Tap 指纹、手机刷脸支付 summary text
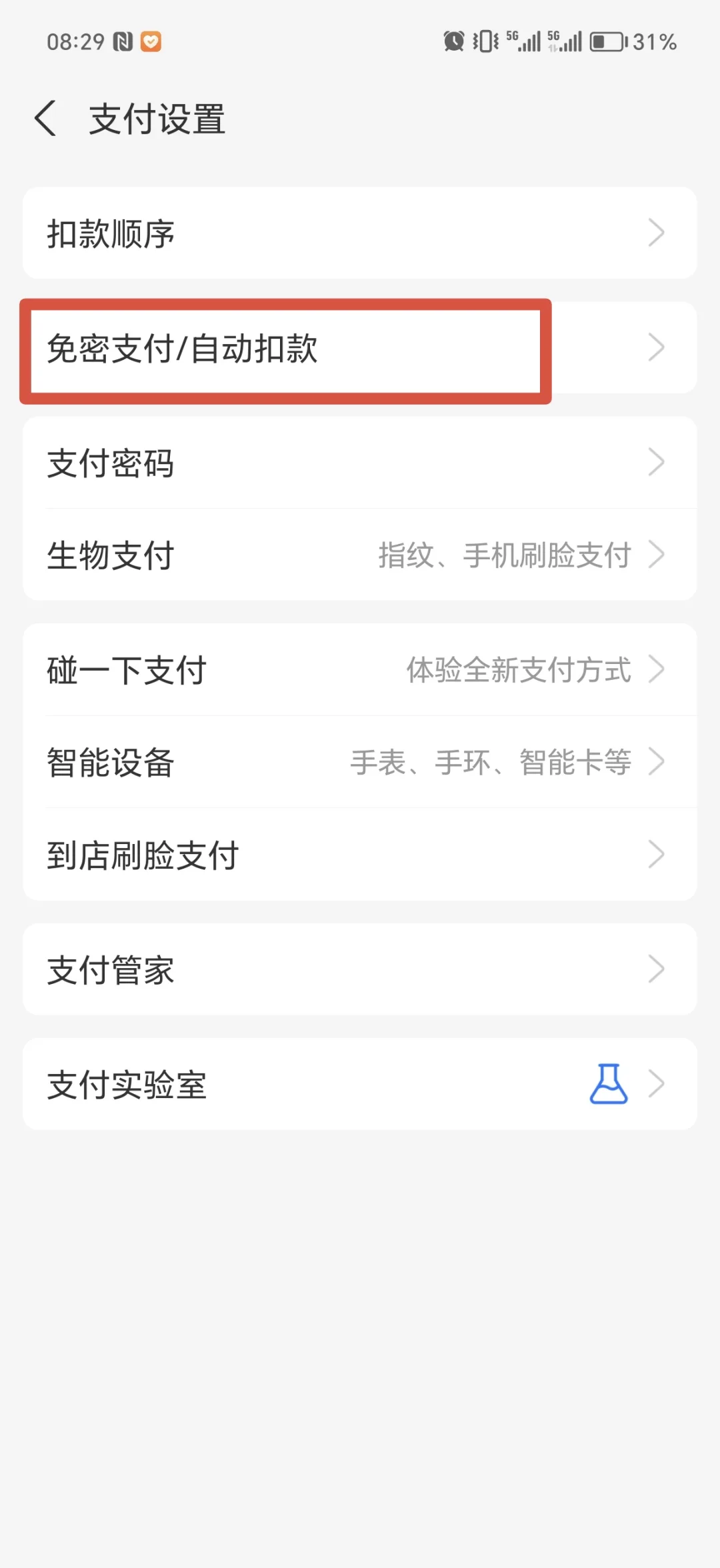 505,555
